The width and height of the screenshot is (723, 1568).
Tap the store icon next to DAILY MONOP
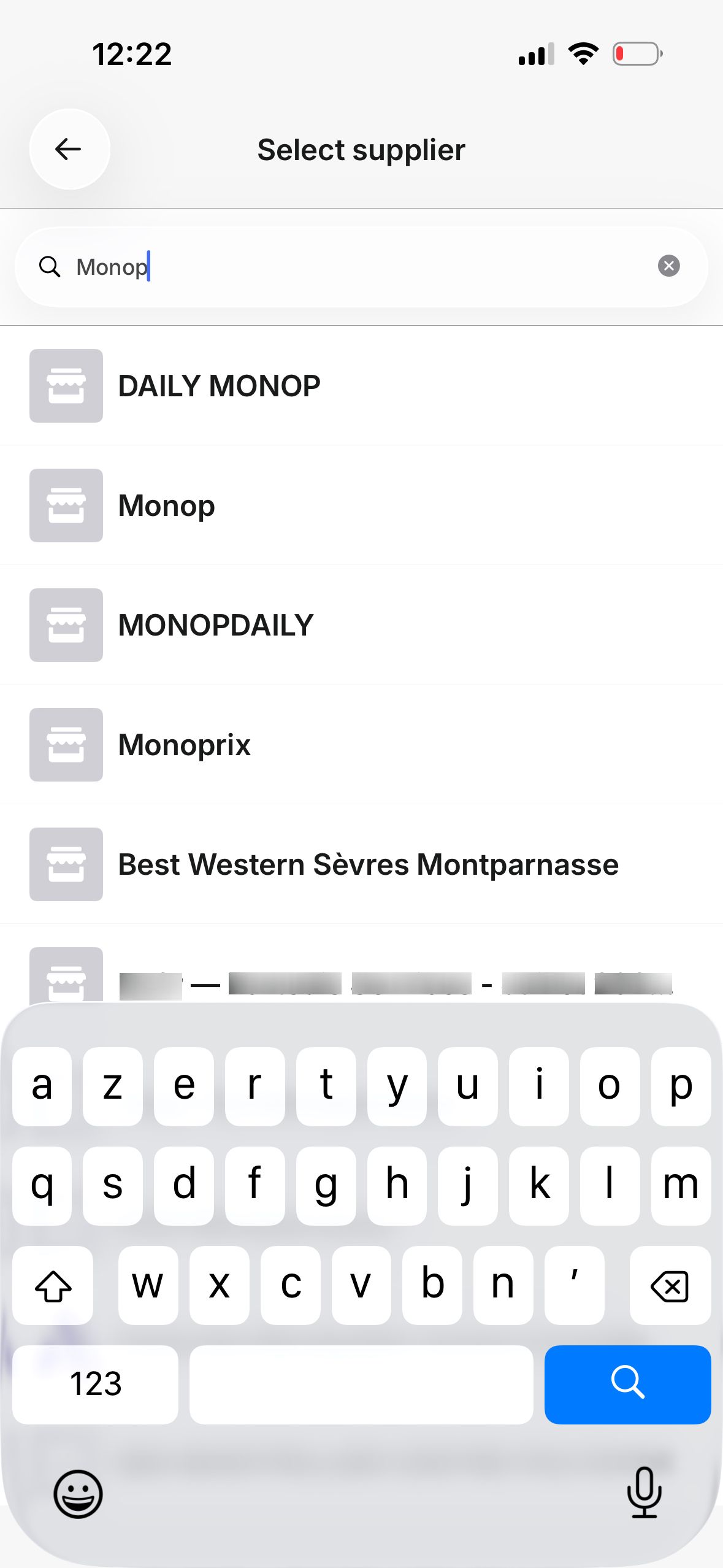65,386
